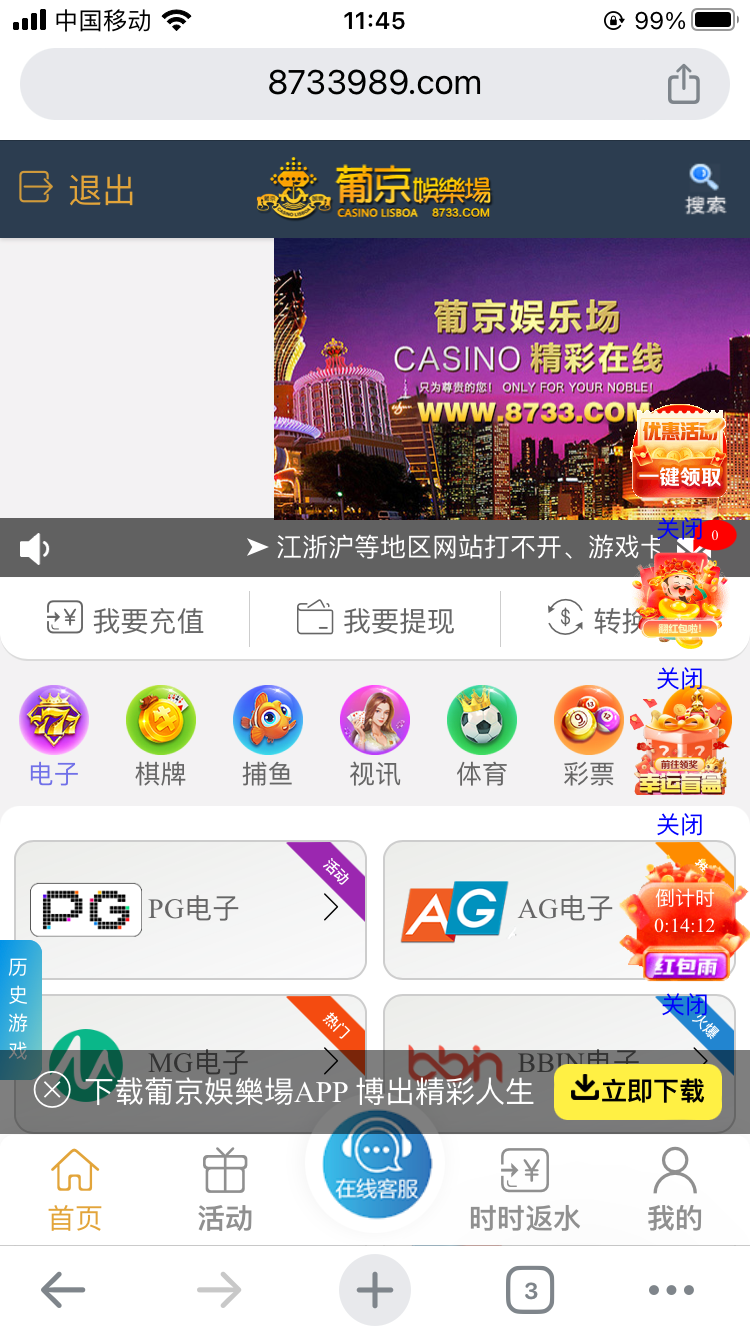Tap the 立即下载 download button
Viewport: 750px width, 1334px height.
tap(638, 1090)
